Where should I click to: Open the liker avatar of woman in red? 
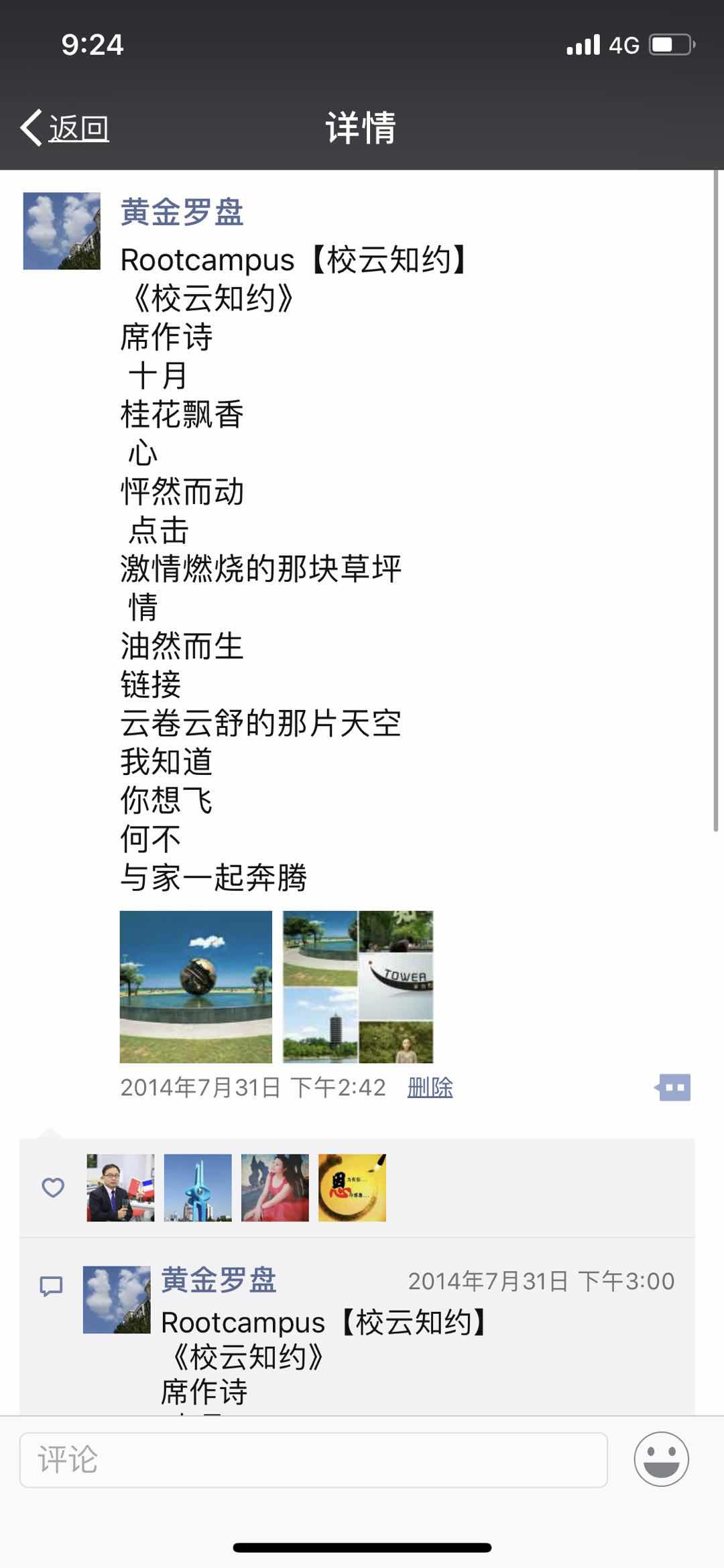point(275,1188)
